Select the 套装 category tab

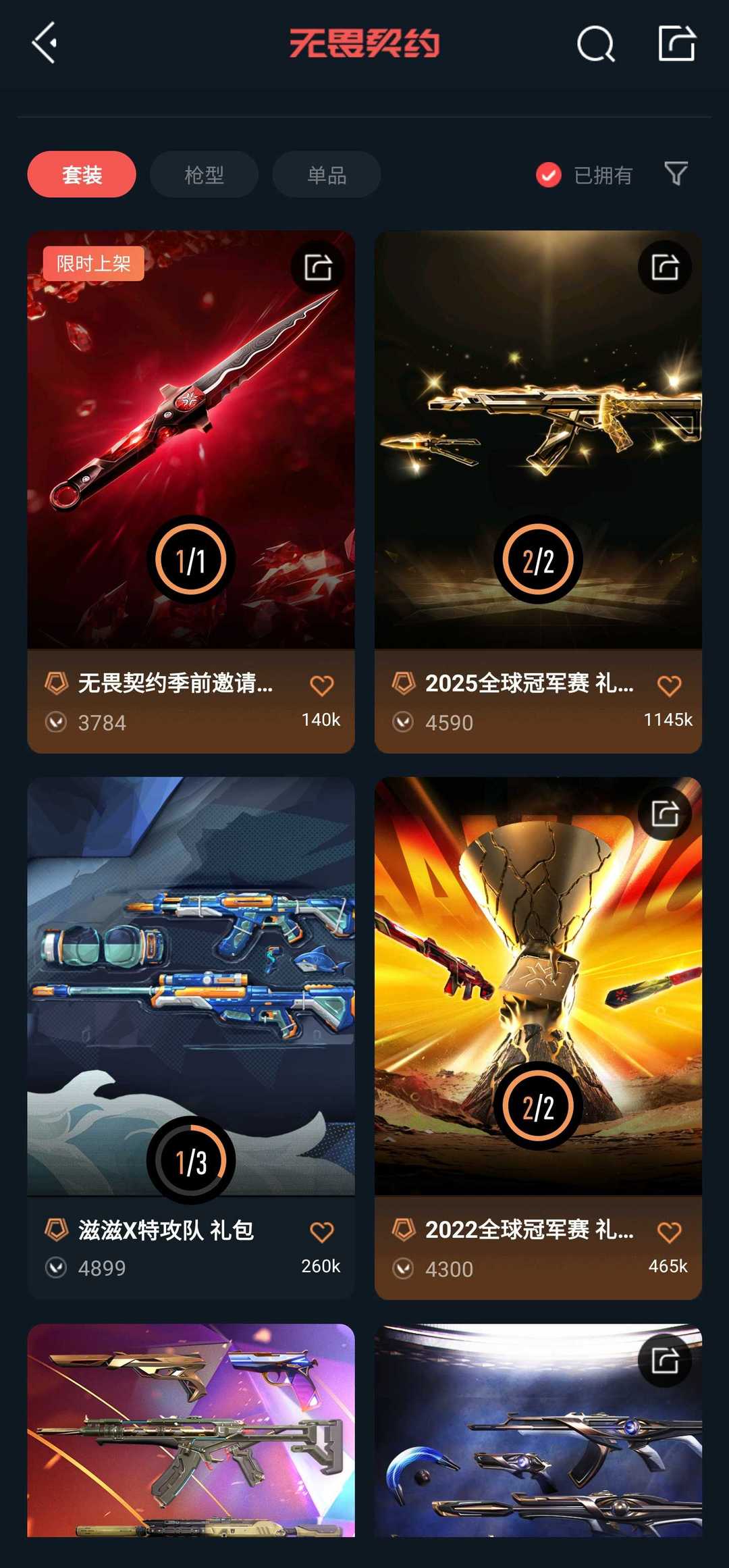pyautogui.click(x=81, y=174)
